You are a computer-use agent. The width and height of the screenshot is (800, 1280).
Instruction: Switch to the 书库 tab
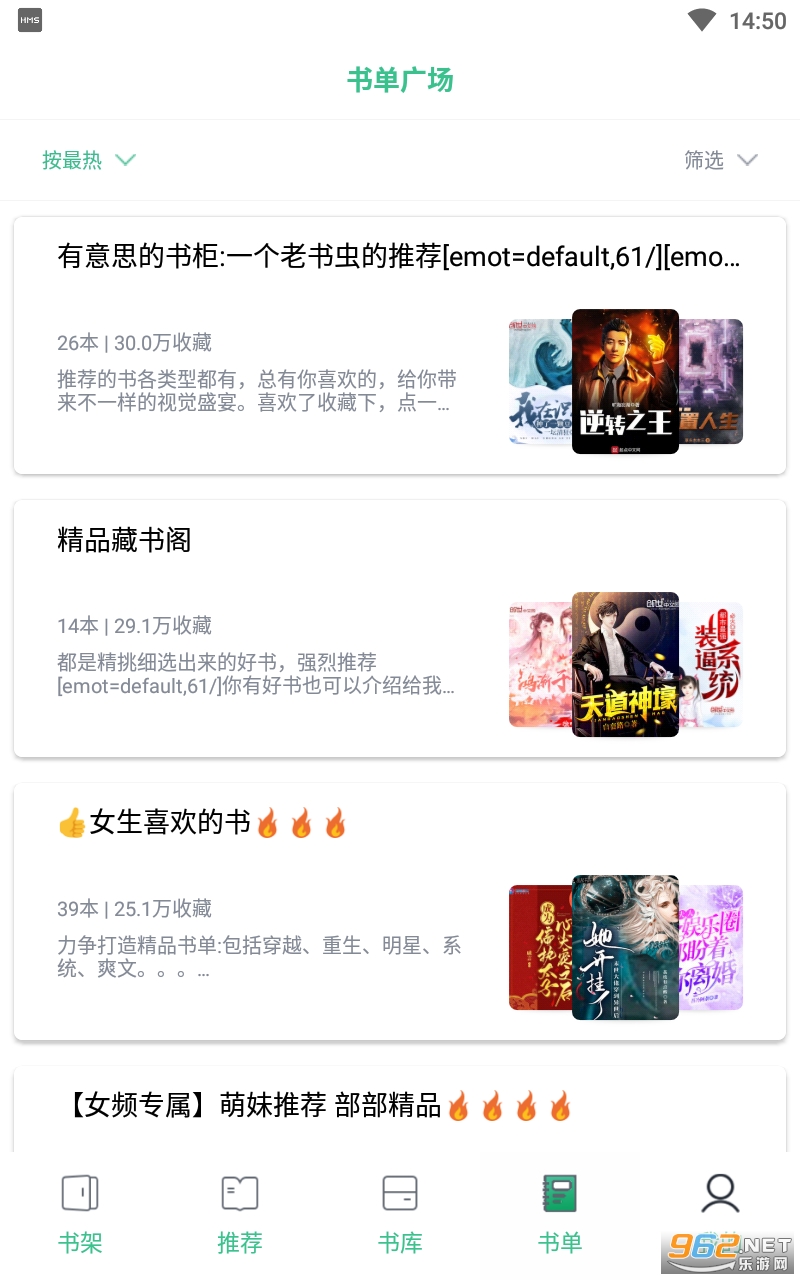(400, 1214)
